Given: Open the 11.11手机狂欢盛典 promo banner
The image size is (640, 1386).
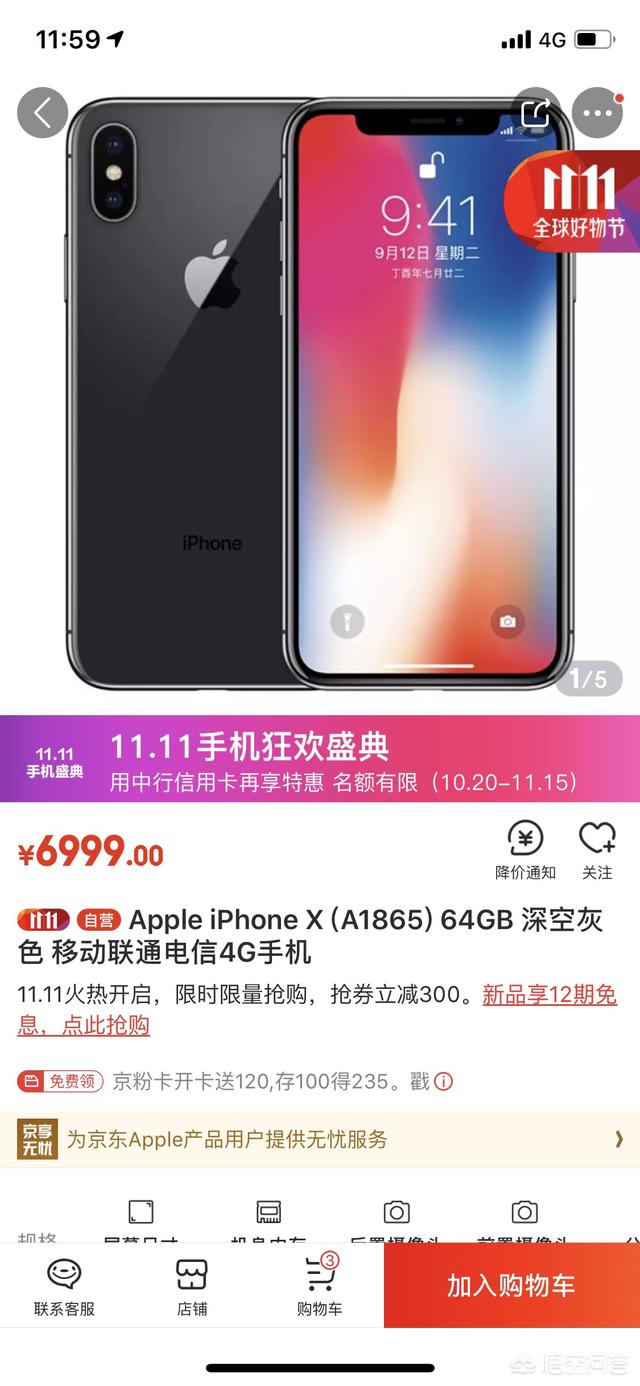Looking at the screenshot, I should pos(320,759).
